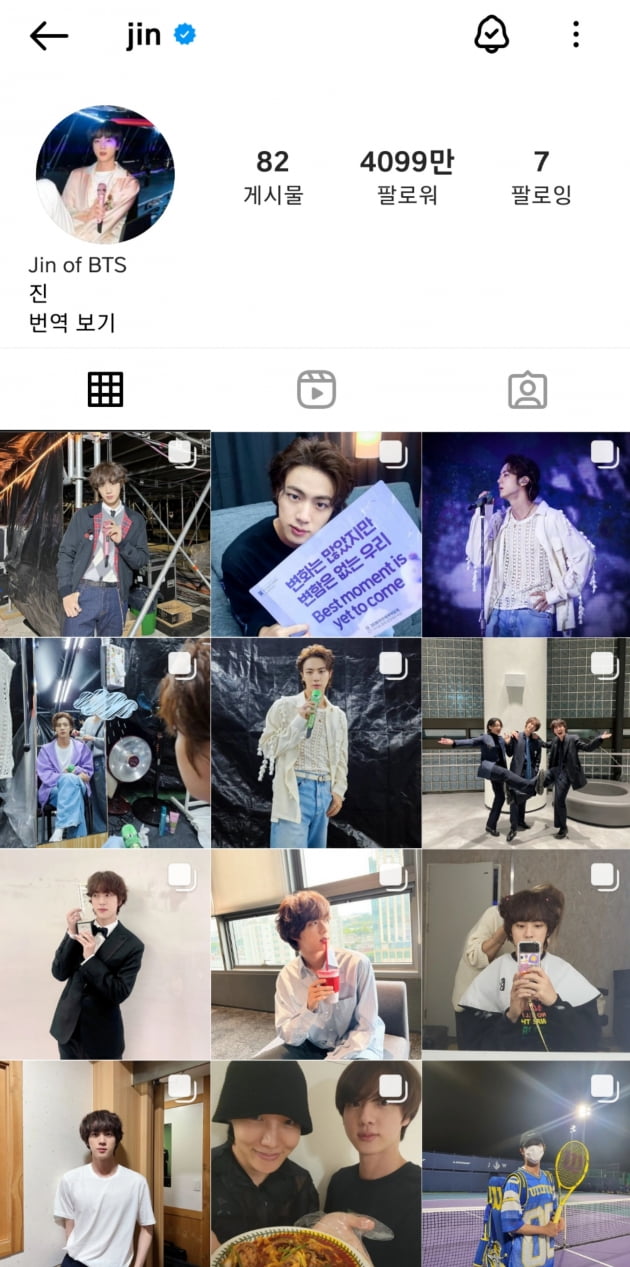Open the post with the blue sign
Viewport: 630px width, 1267px height.
click(315, 534)
